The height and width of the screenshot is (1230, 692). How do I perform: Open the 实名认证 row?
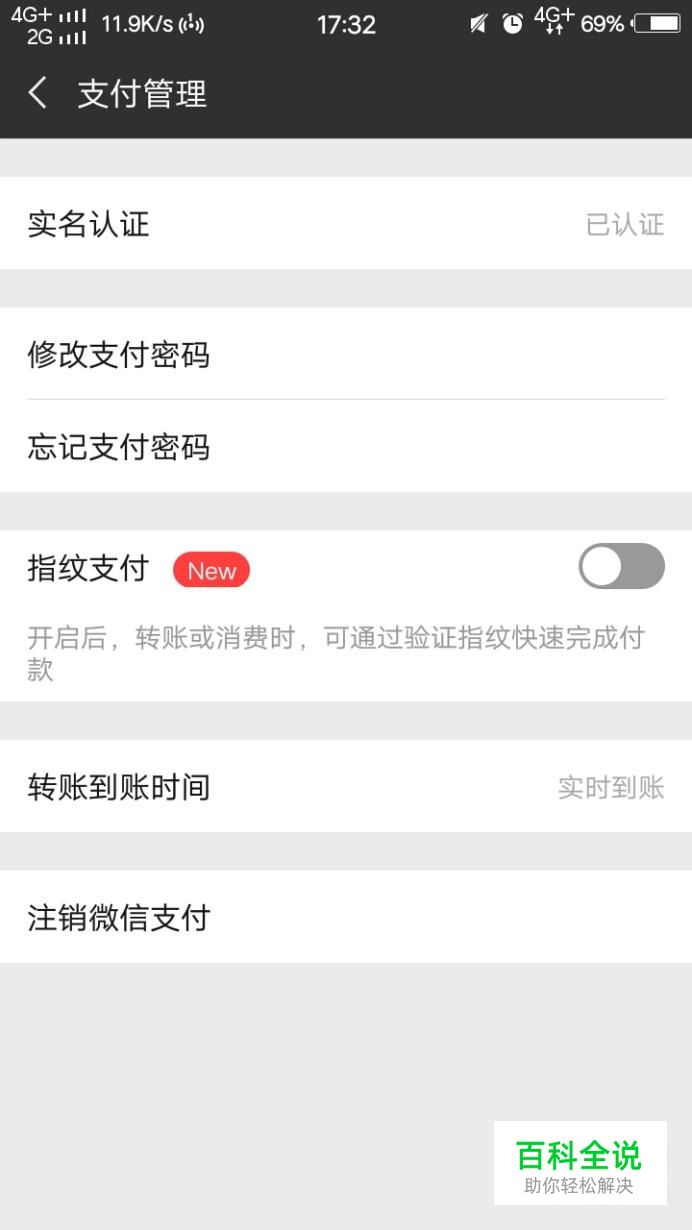[346, 223]
